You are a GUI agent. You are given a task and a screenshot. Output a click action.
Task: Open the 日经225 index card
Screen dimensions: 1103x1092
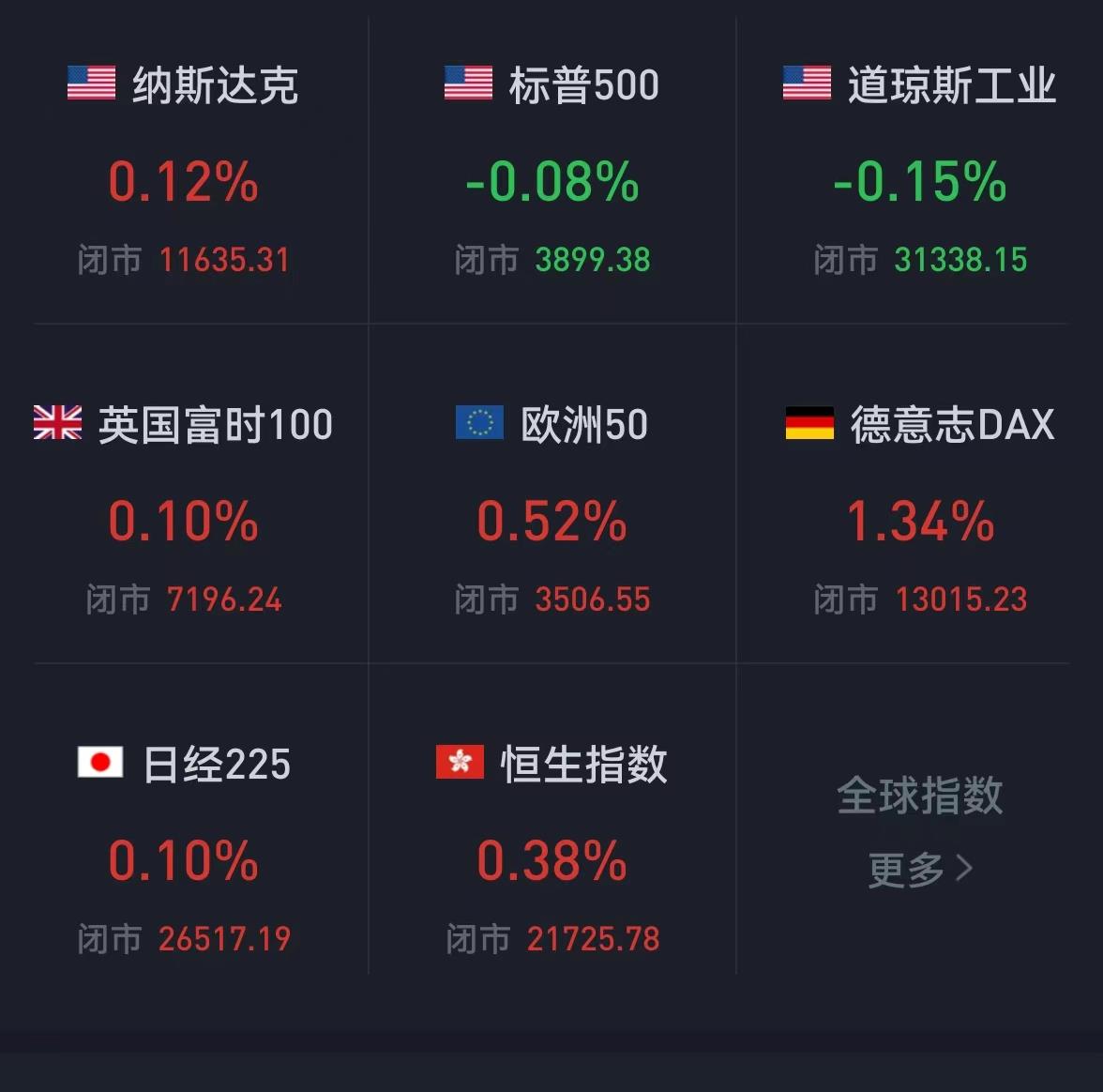click(184, 852)
